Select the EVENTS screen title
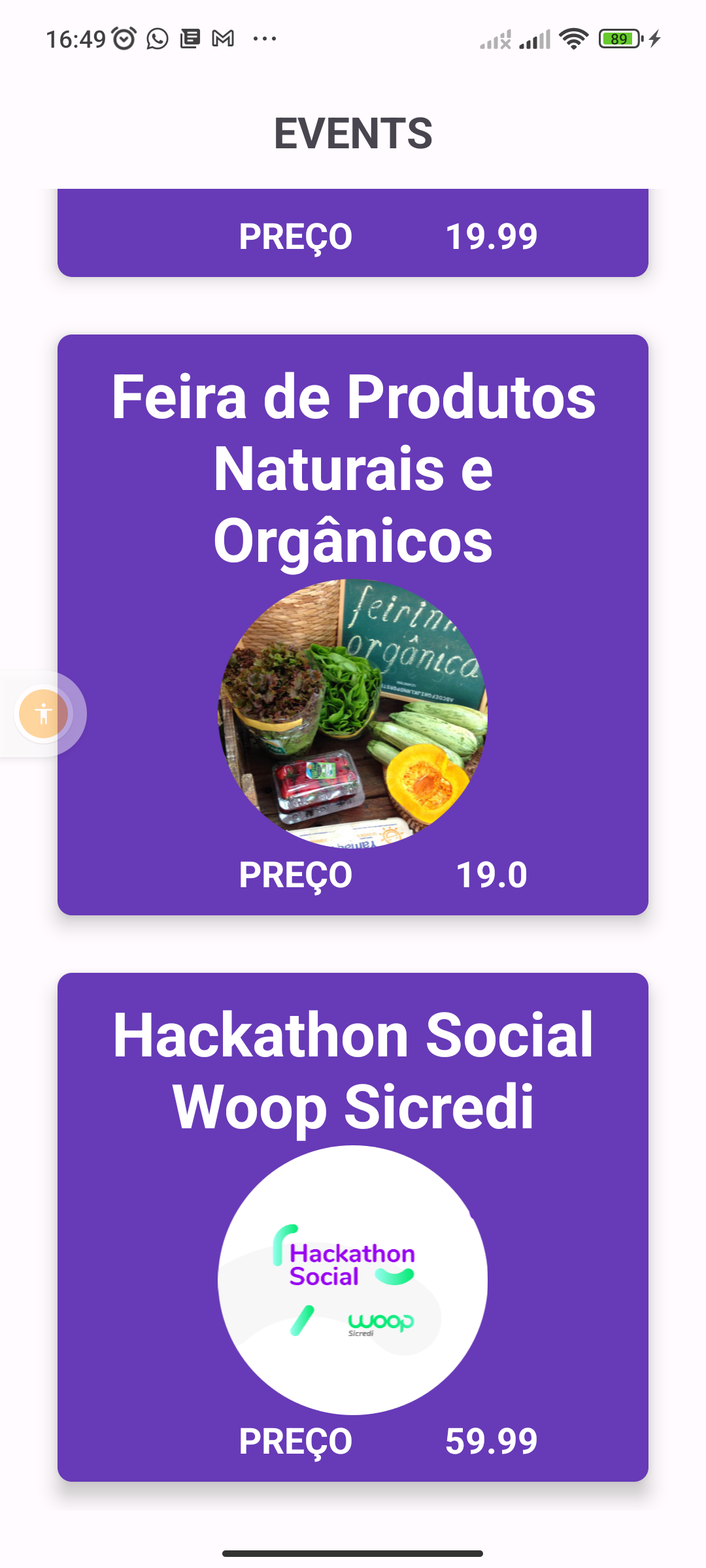The image size is (706, 1568). (353, 133)
